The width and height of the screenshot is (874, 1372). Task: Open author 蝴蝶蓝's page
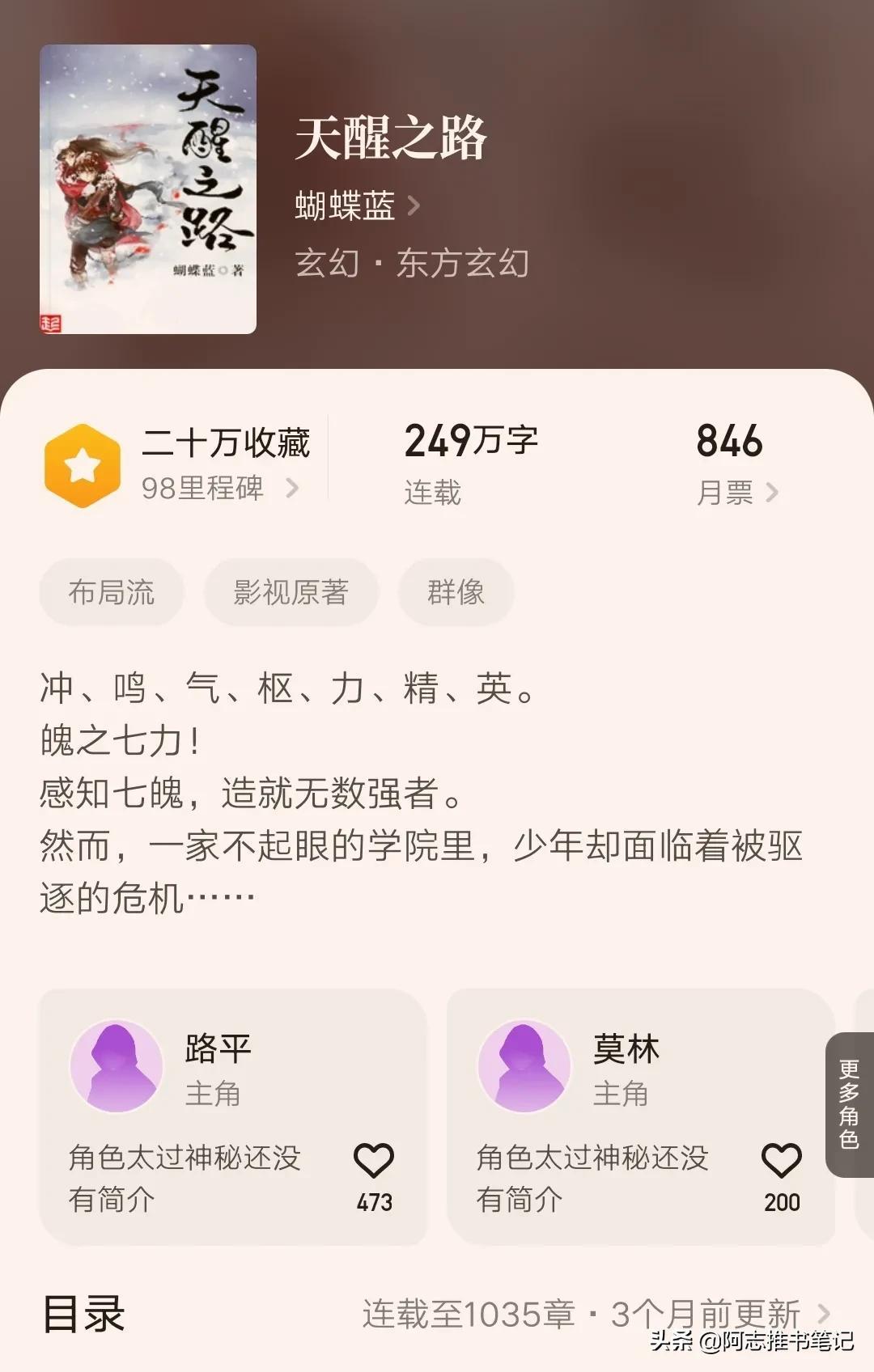click(x=356, y=205)
